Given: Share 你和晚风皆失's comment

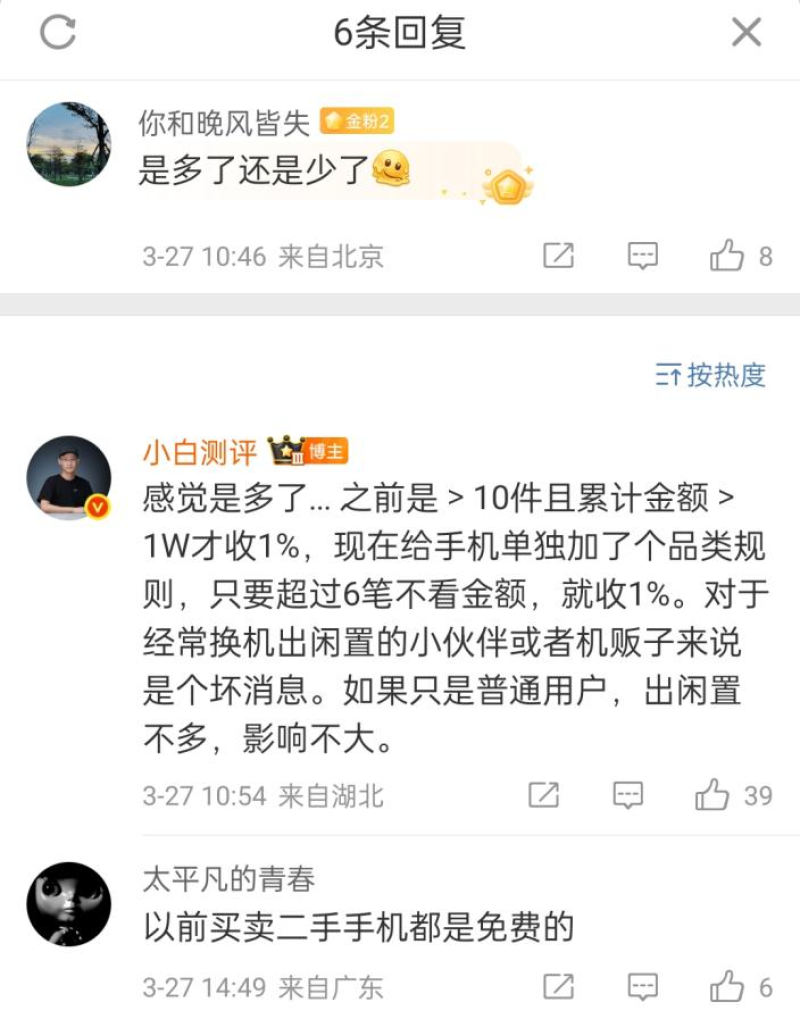Looking at the screenshot, I should 558,256.
